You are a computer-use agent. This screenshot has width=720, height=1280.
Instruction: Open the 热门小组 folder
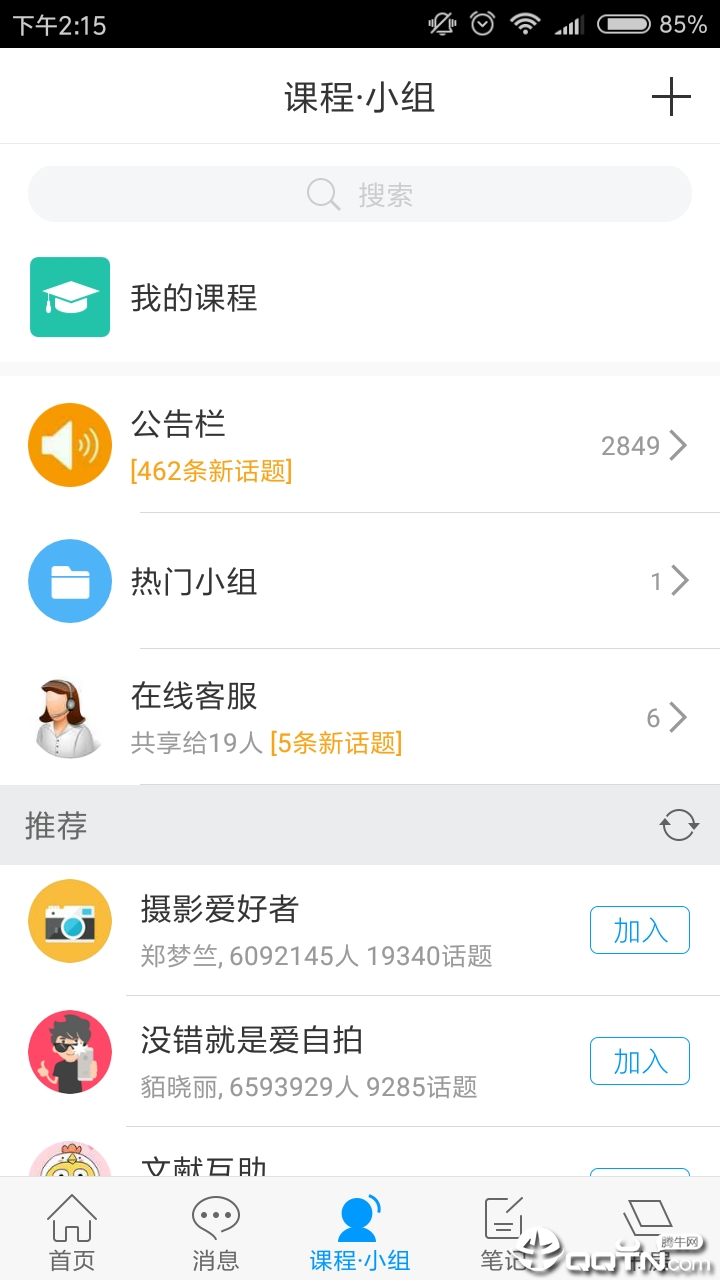tap(360, 581)
